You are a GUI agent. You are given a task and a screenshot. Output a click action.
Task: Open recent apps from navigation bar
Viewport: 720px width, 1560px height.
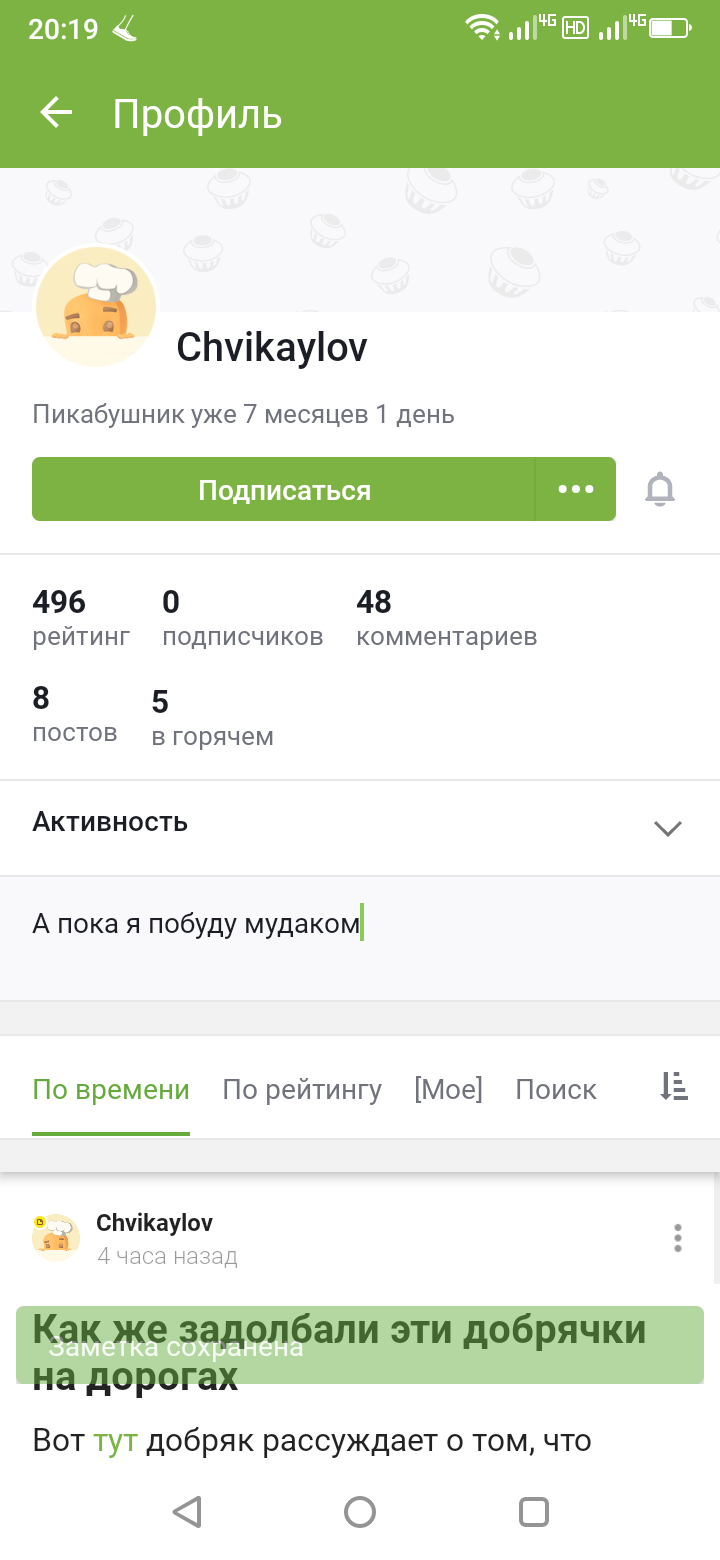click(x=534, y=1511)
